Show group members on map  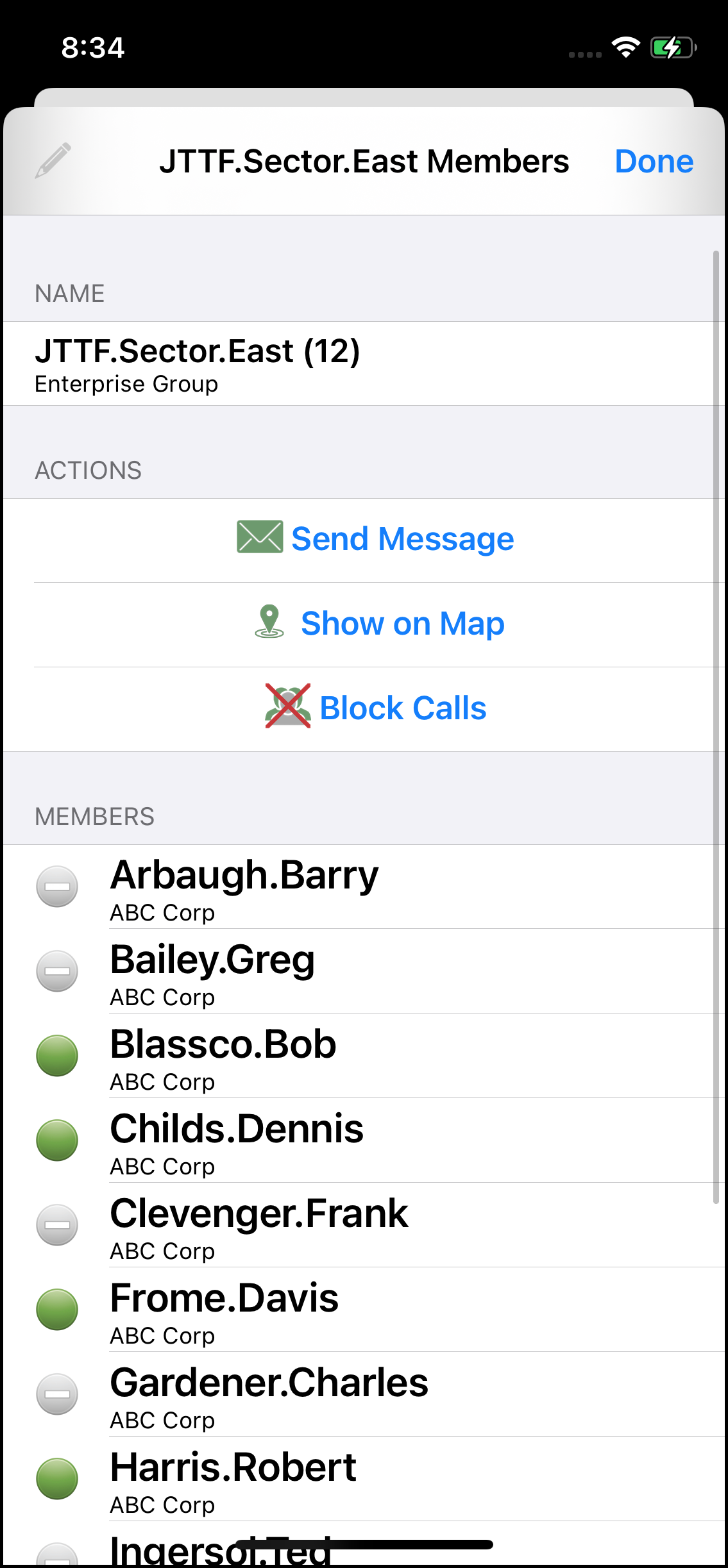pos(380,623)
